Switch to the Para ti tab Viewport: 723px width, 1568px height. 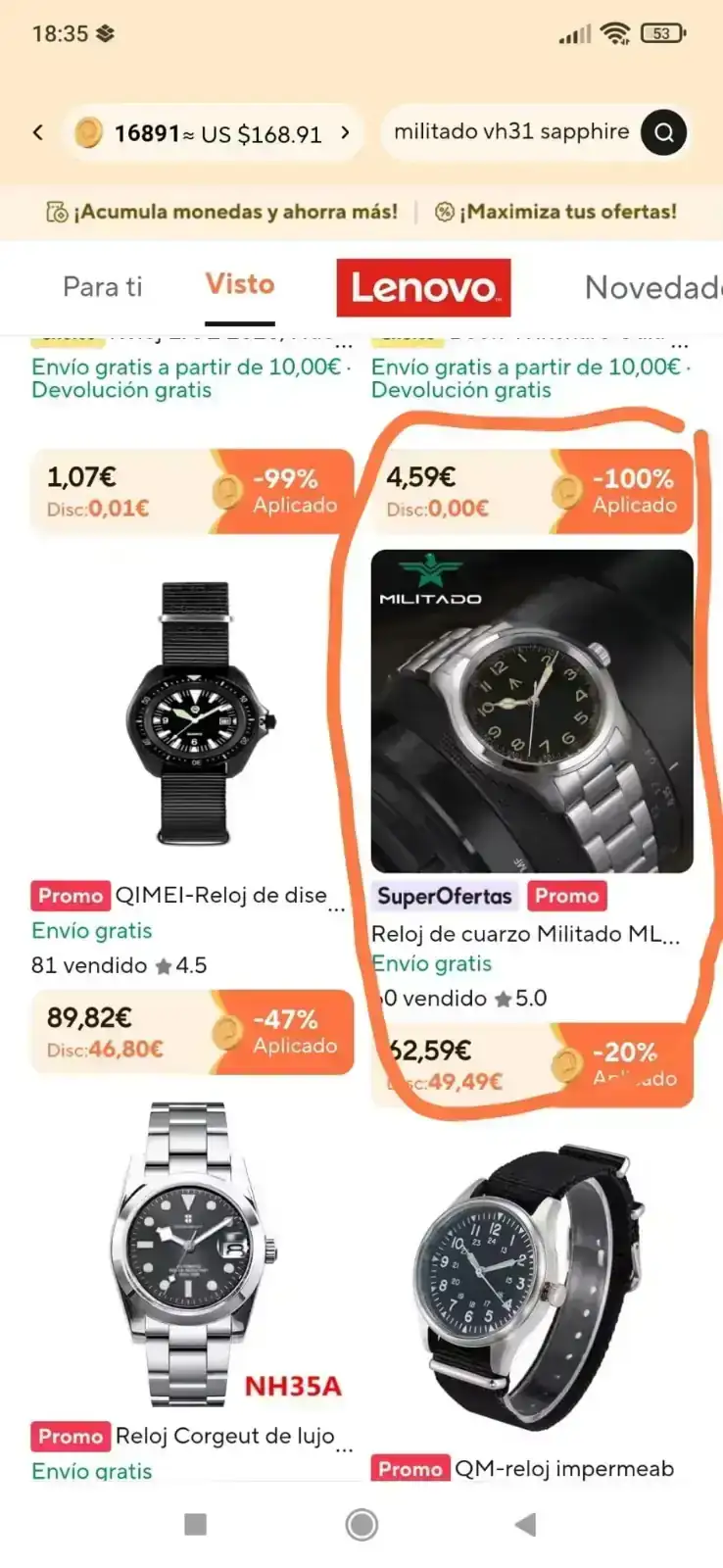pyautogui.click(x=103, y=287)
